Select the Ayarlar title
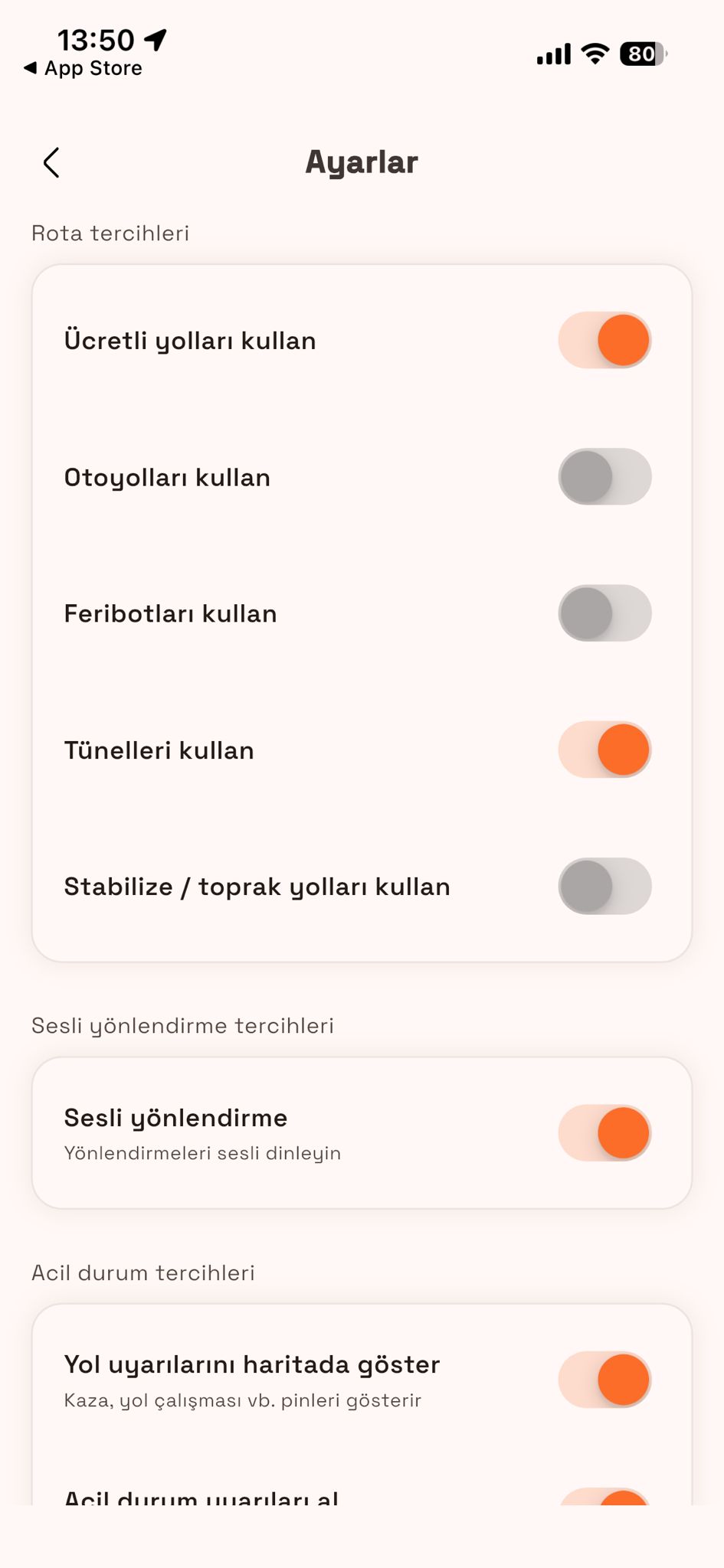Screen dimensions: 724x1568 pyautogui.click(x=361, y=162)
